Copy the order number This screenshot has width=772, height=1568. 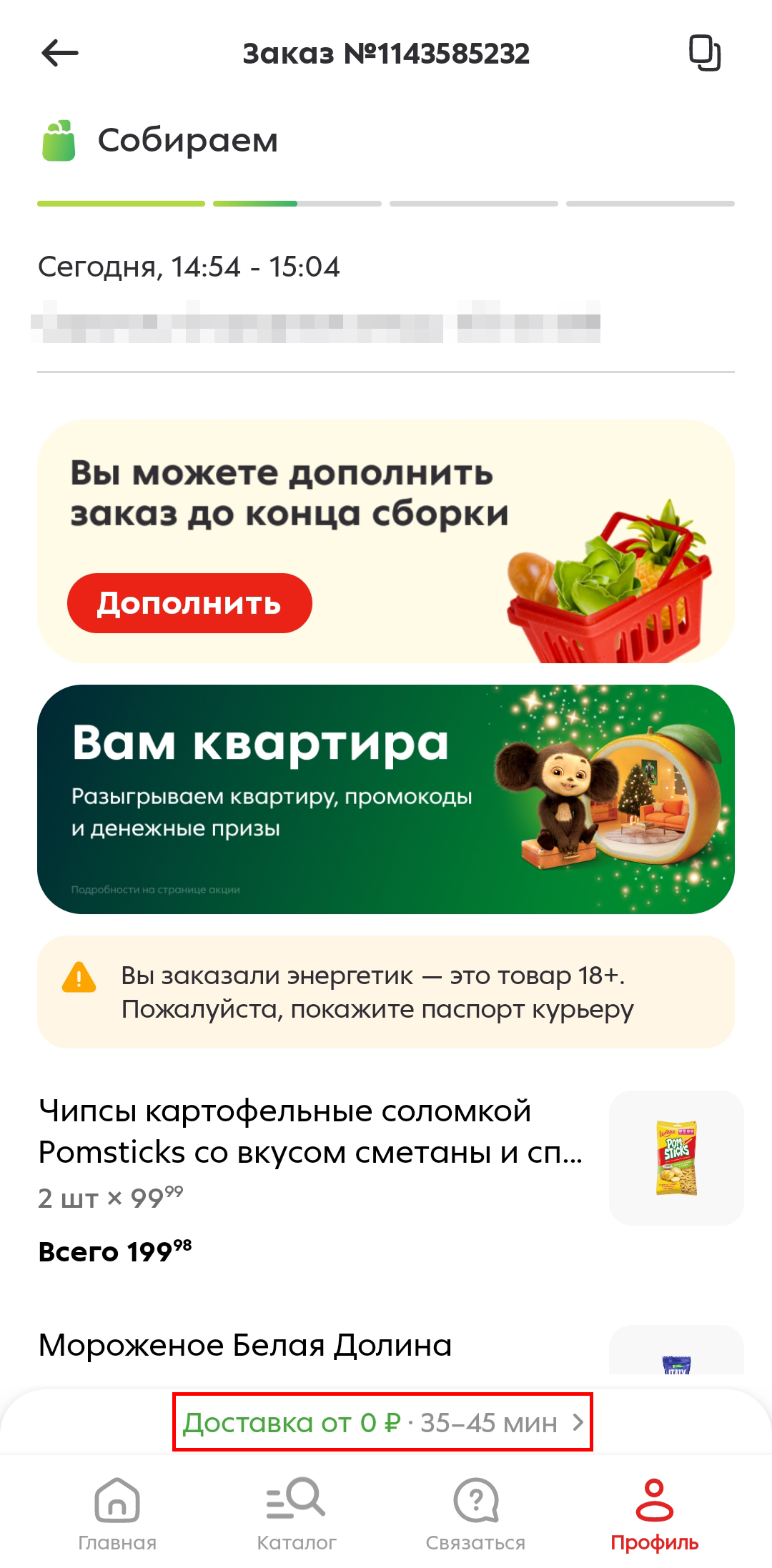[x=704, y=53]
